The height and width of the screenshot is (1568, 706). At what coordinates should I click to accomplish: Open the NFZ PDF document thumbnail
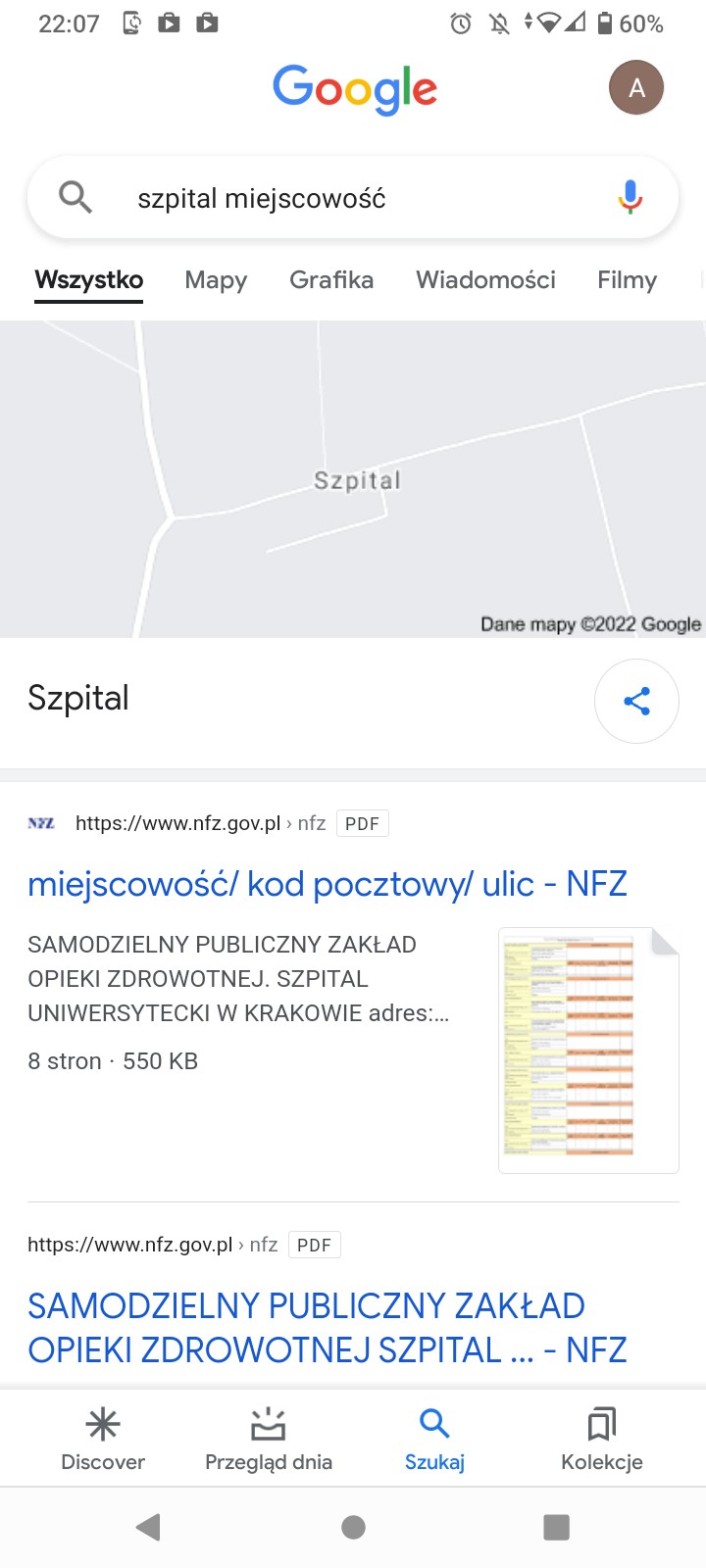(x=588, y=1050)
